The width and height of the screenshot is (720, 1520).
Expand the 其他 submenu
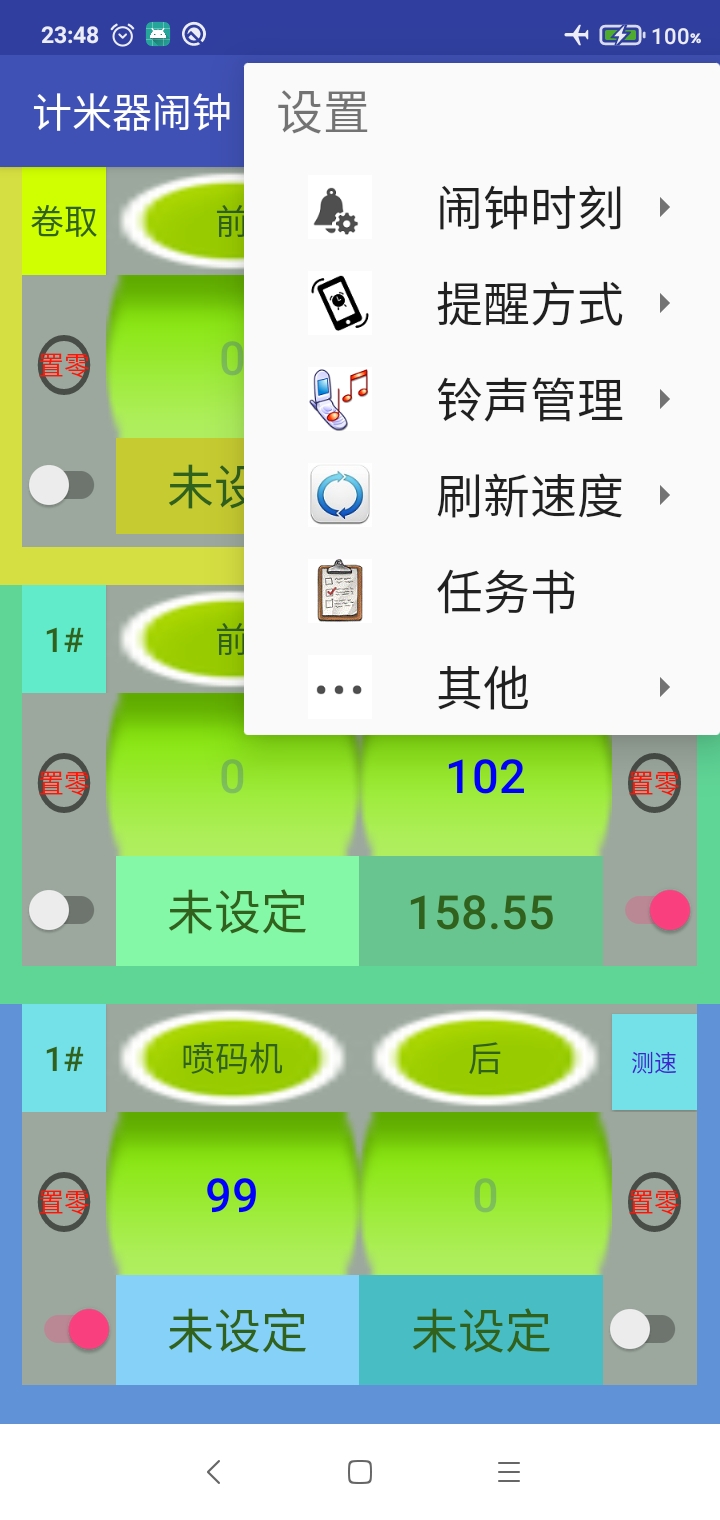click(481, 688)
